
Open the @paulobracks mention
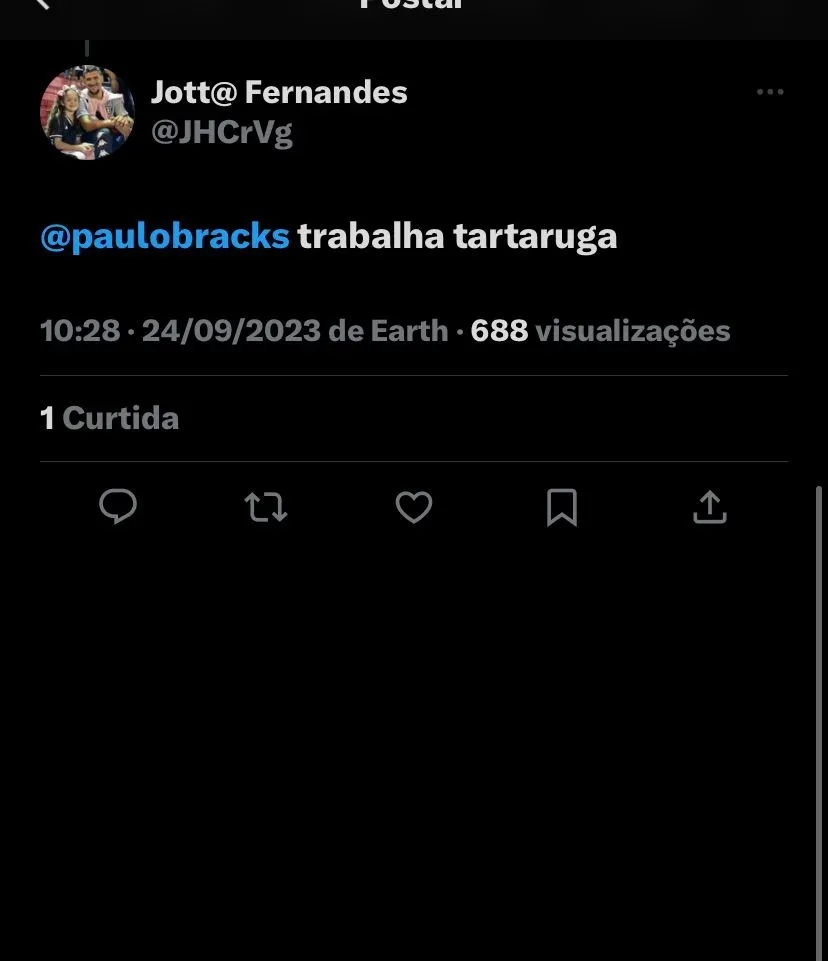pyautogui.click(x=165, y=237)
